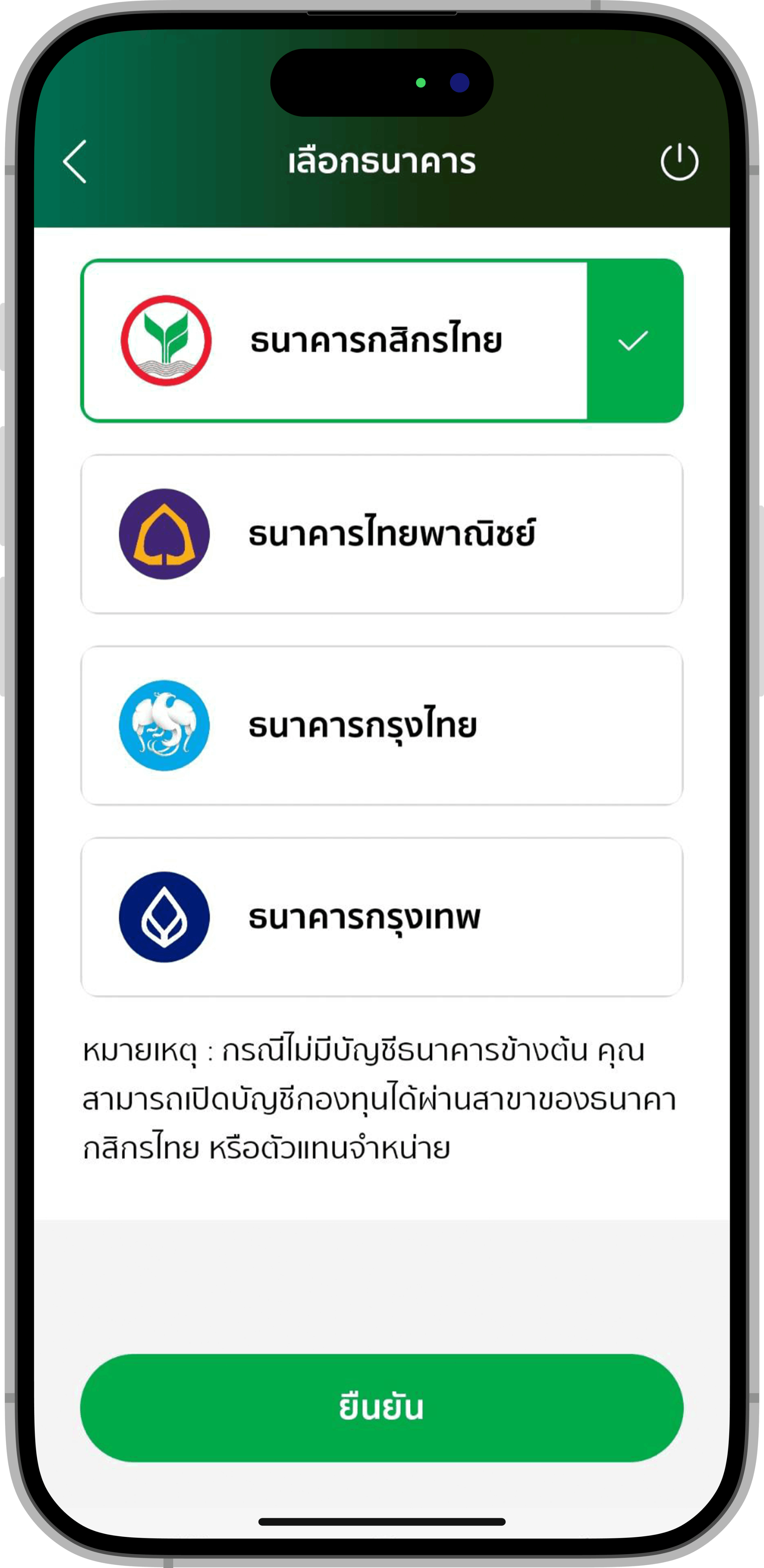Select ธนาคารกรุงไทย option
764x1568 pixels.
(382, 725)
